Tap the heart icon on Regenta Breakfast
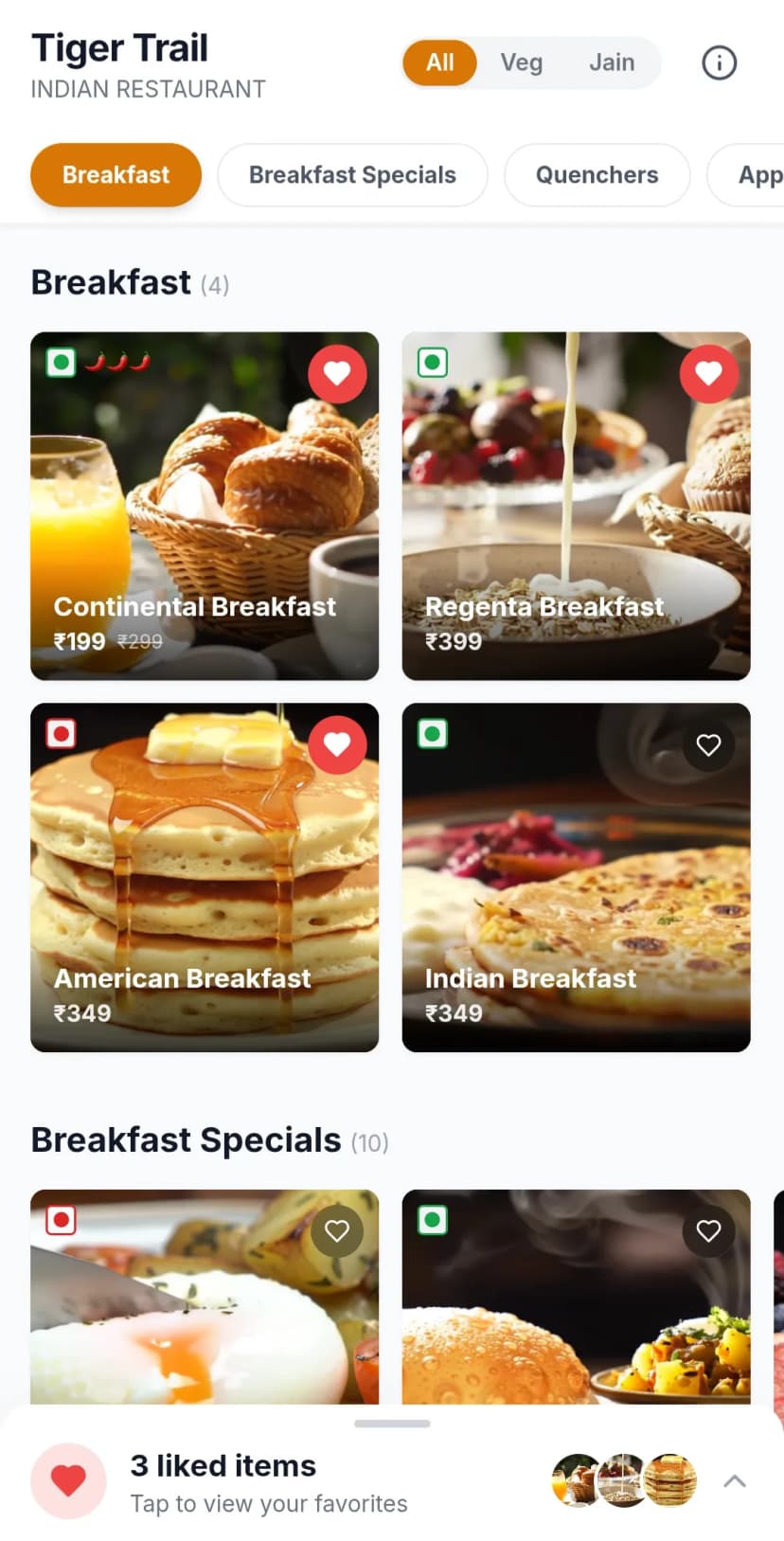 tap(709, 373)
